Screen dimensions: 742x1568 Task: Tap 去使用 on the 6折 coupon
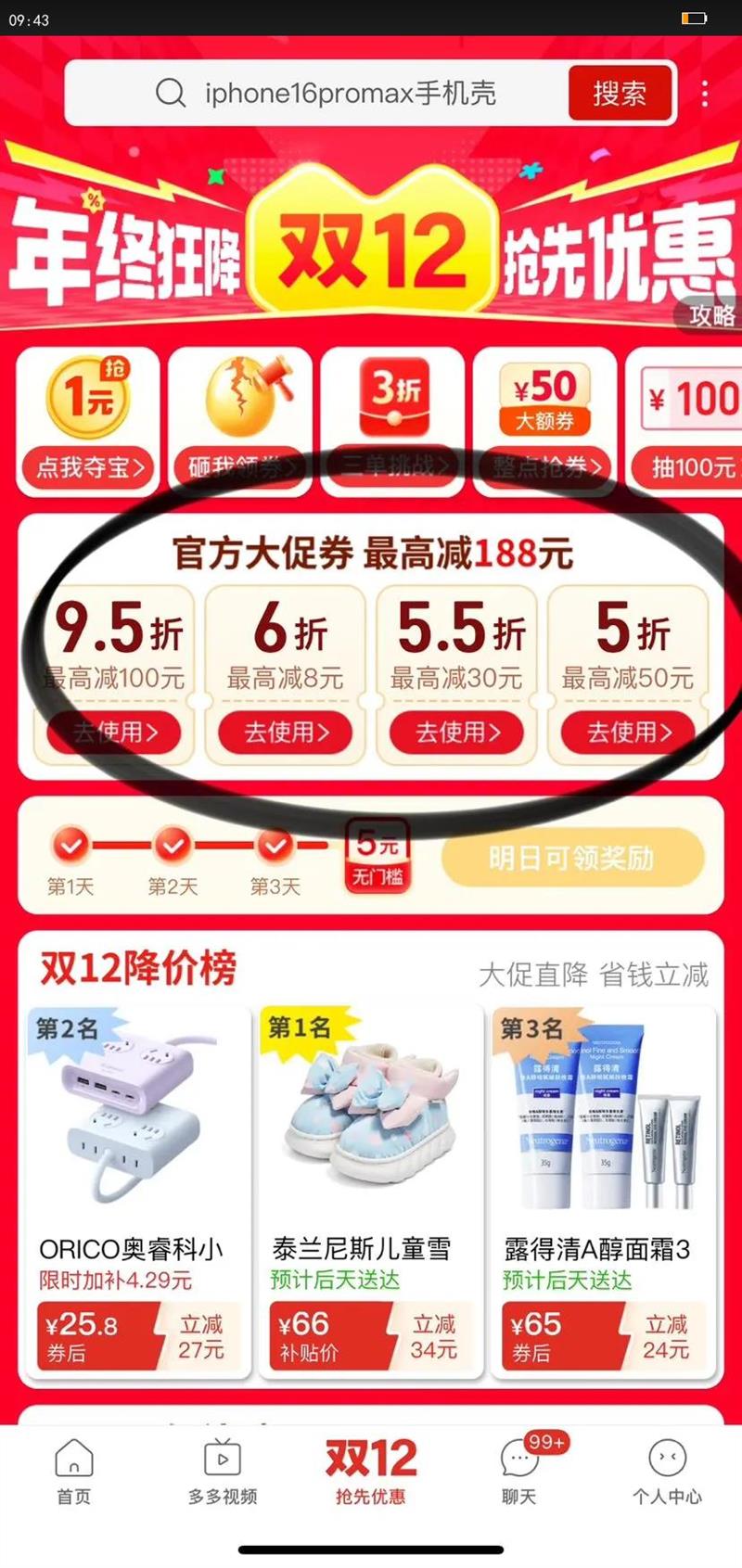click(286, 733)
